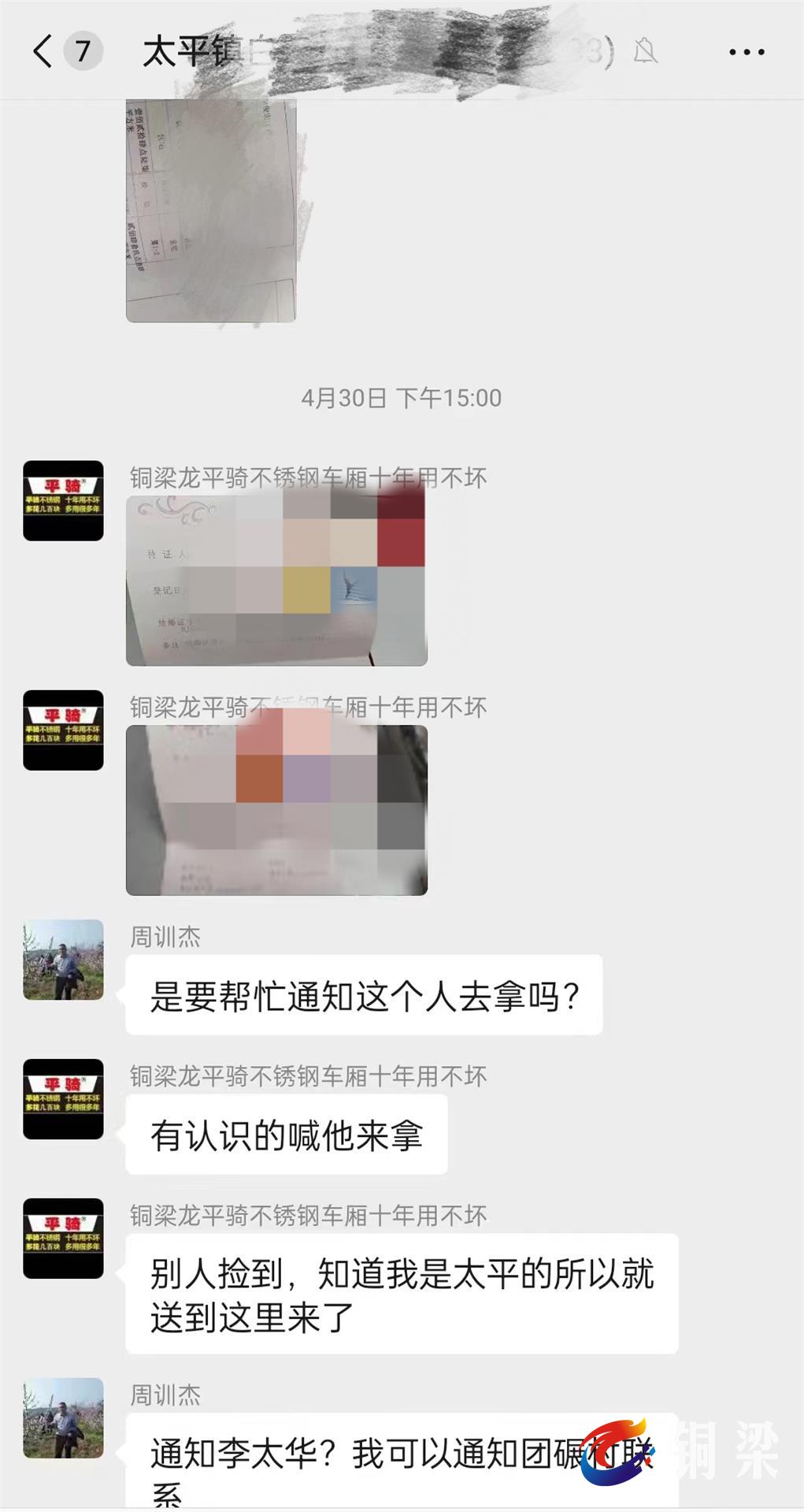View the blurred certificate image showing 持证人
Viewport: 804px width, 1512px height.
click(276, 579)
